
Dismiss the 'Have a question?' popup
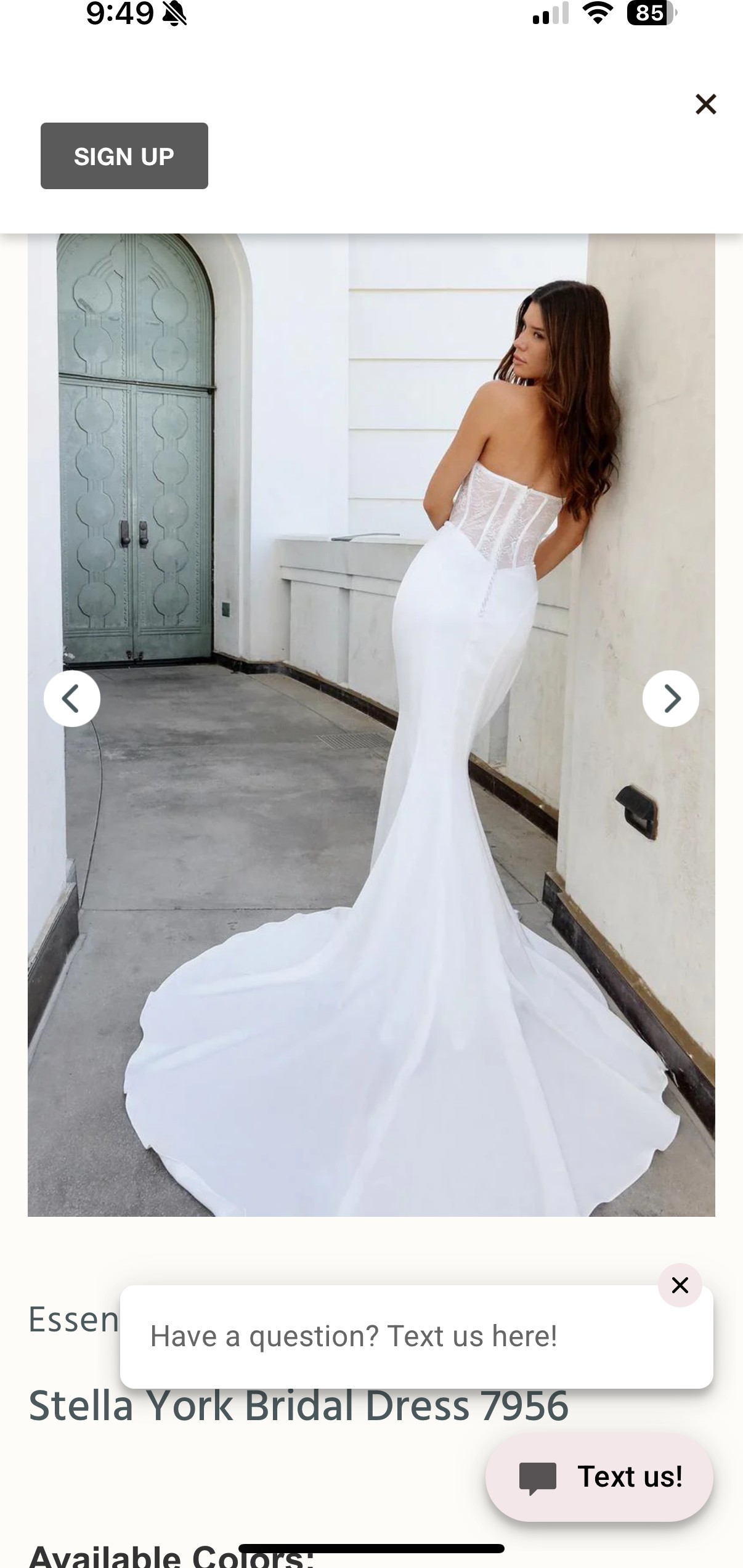(x=680, y=1285)
